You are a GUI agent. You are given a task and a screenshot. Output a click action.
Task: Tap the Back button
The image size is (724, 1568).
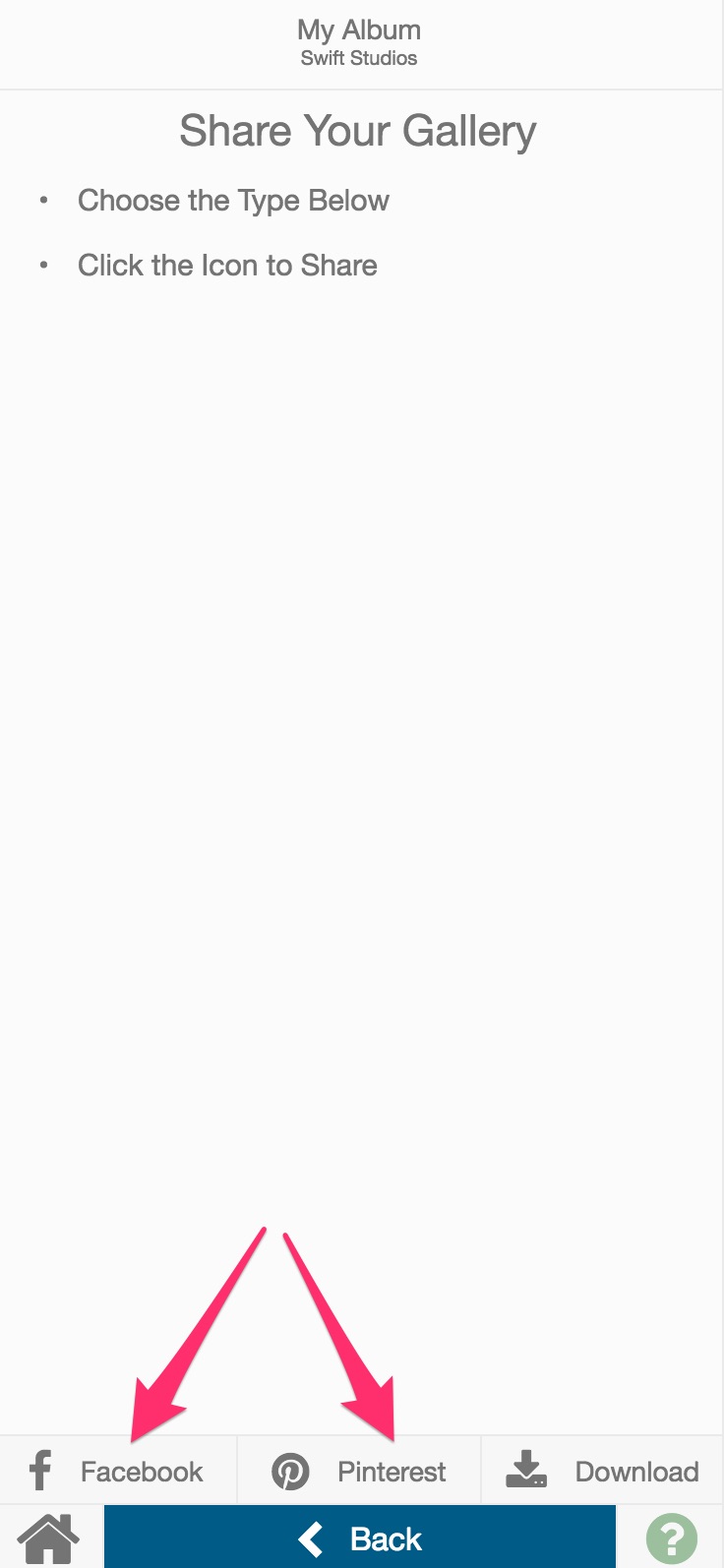(x=360, y=1538)
